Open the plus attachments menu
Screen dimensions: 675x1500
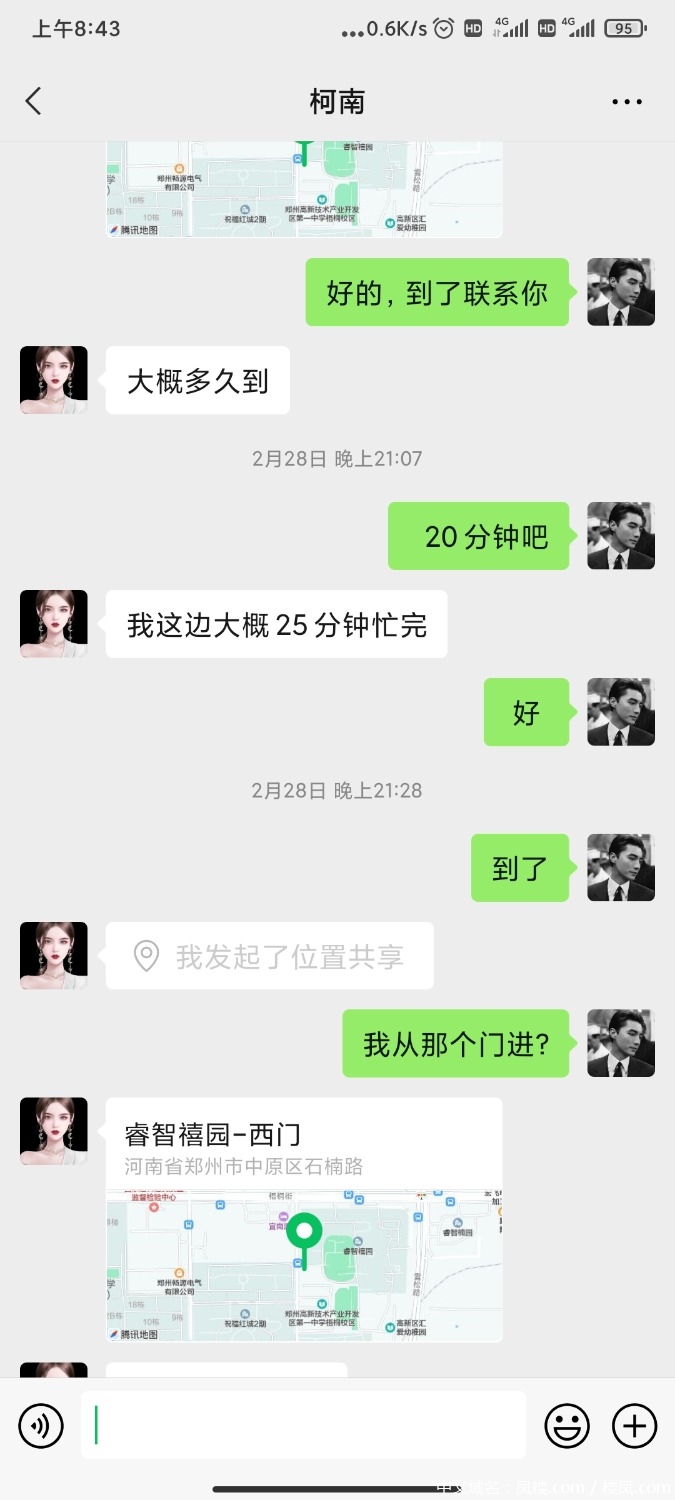tap(635, 1426)
